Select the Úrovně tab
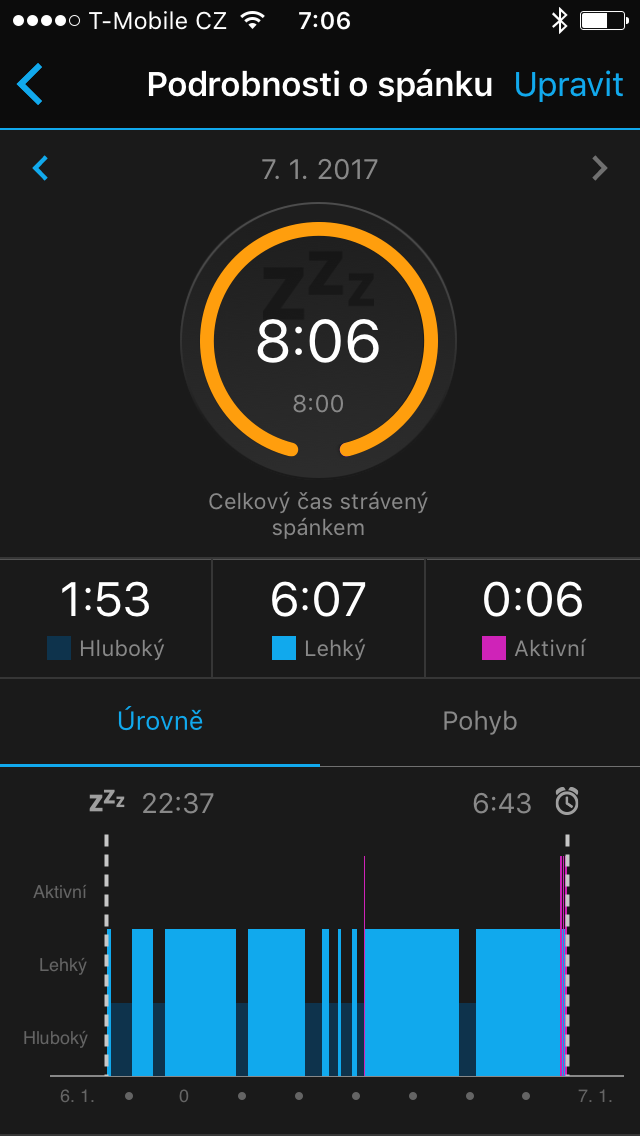This screenshot has height=1136, width=640. click(160, 722)
